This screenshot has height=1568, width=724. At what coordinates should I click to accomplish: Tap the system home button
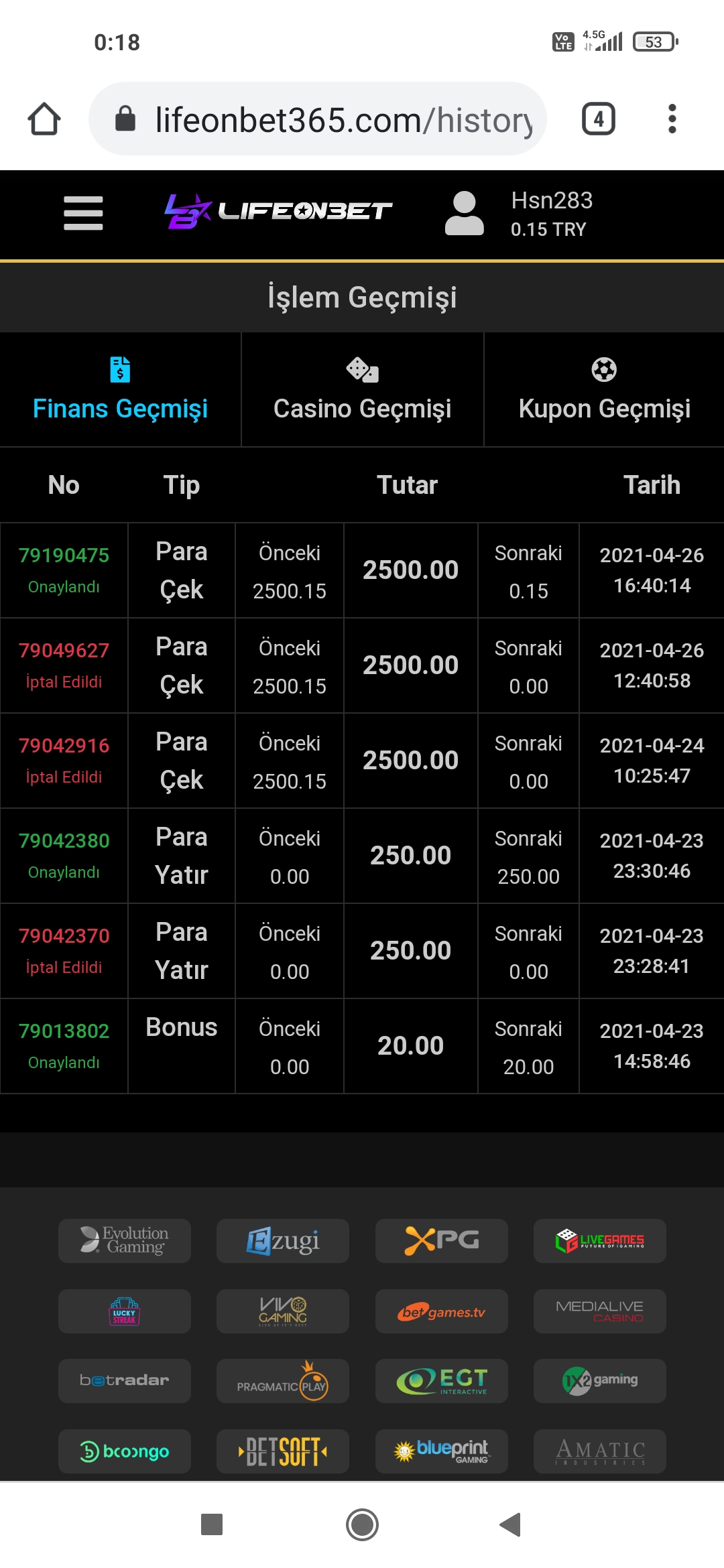pyautogui.click(x=362, y=1524)
